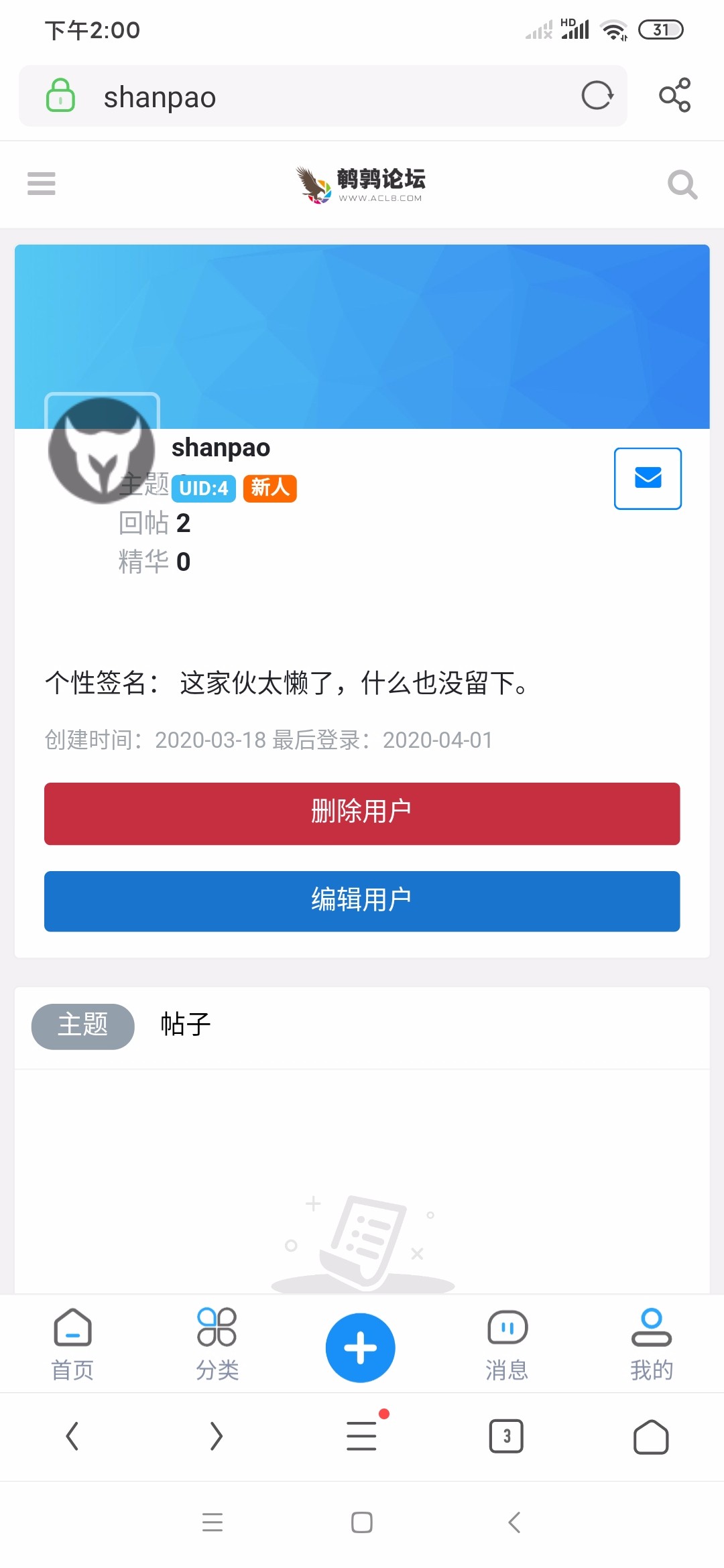This screenshot has height=1568, width=724.
Task: Switch to the 帖子 tab
Action: 186,1025
